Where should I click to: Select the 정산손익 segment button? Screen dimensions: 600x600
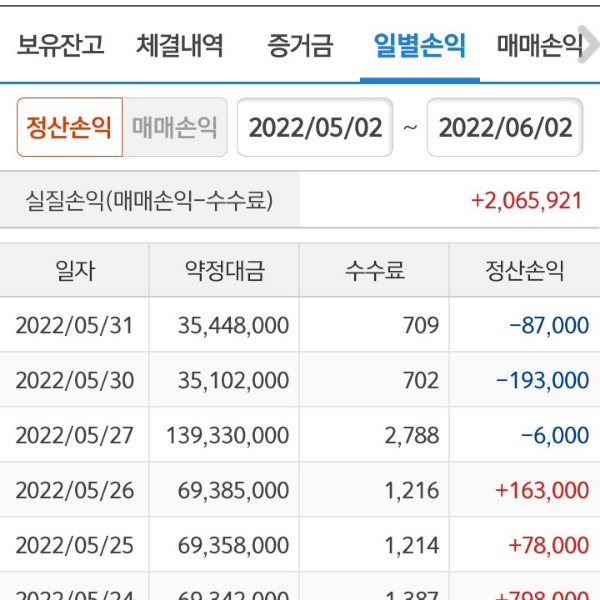coord(69,127)
